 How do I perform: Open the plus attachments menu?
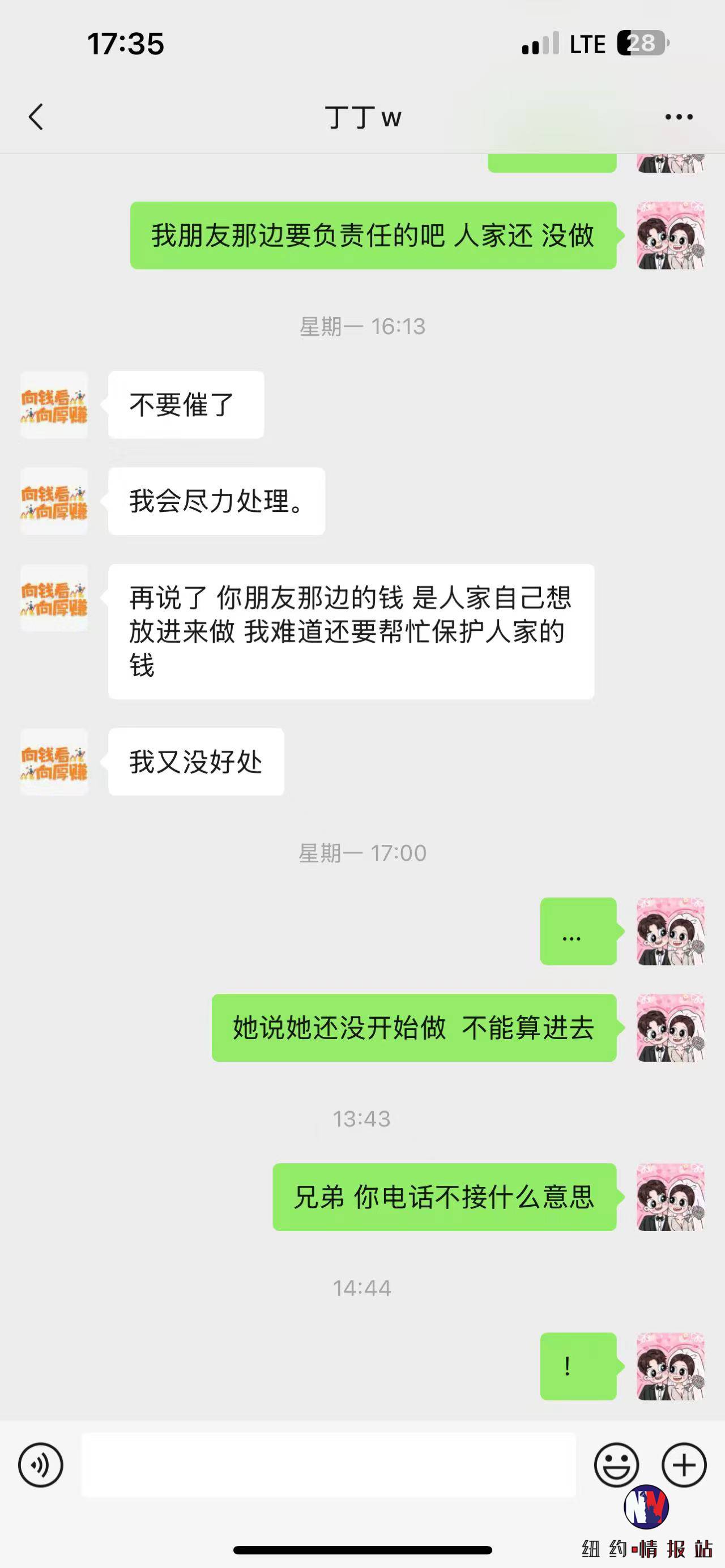tap(684, 1465)
